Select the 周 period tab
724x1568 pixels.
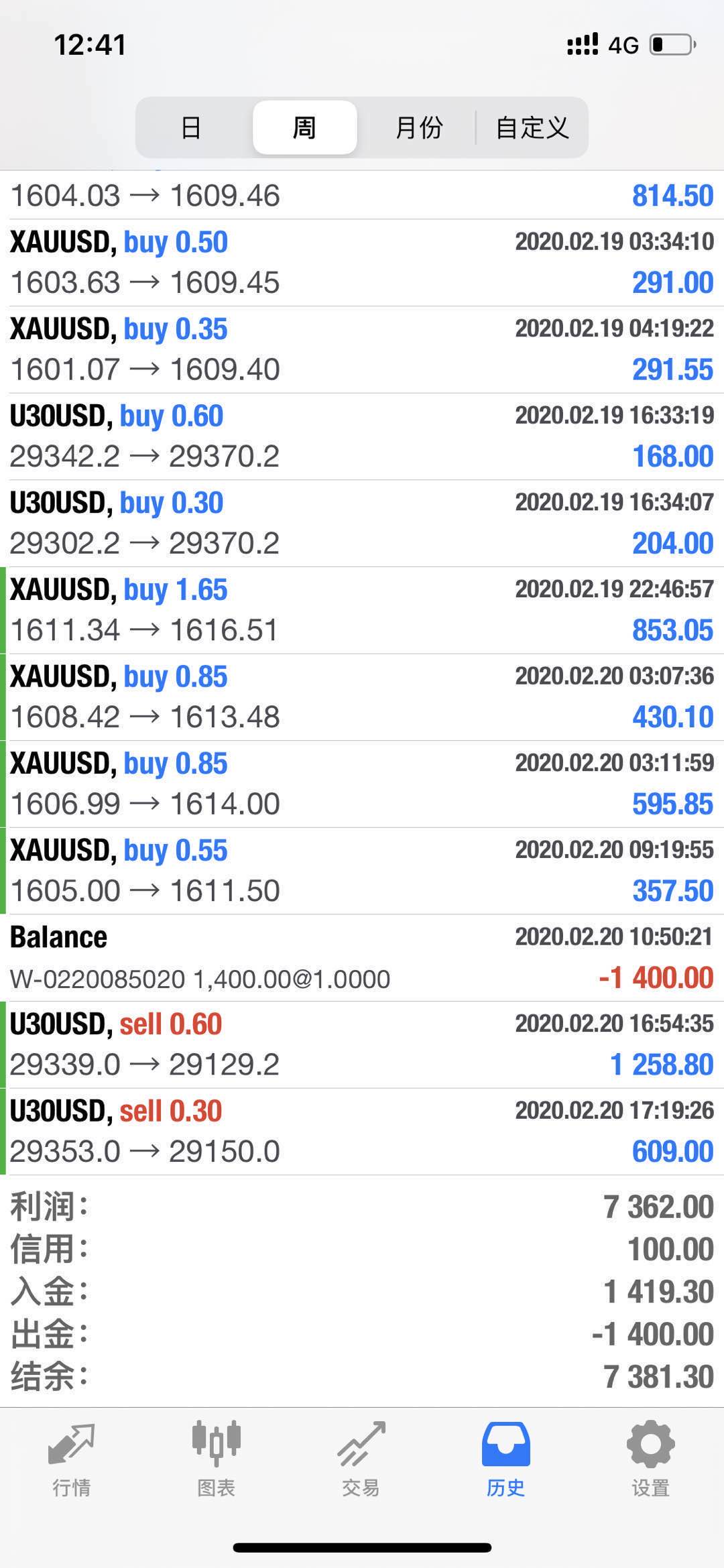pyautogui.click(x=305, y=127)
